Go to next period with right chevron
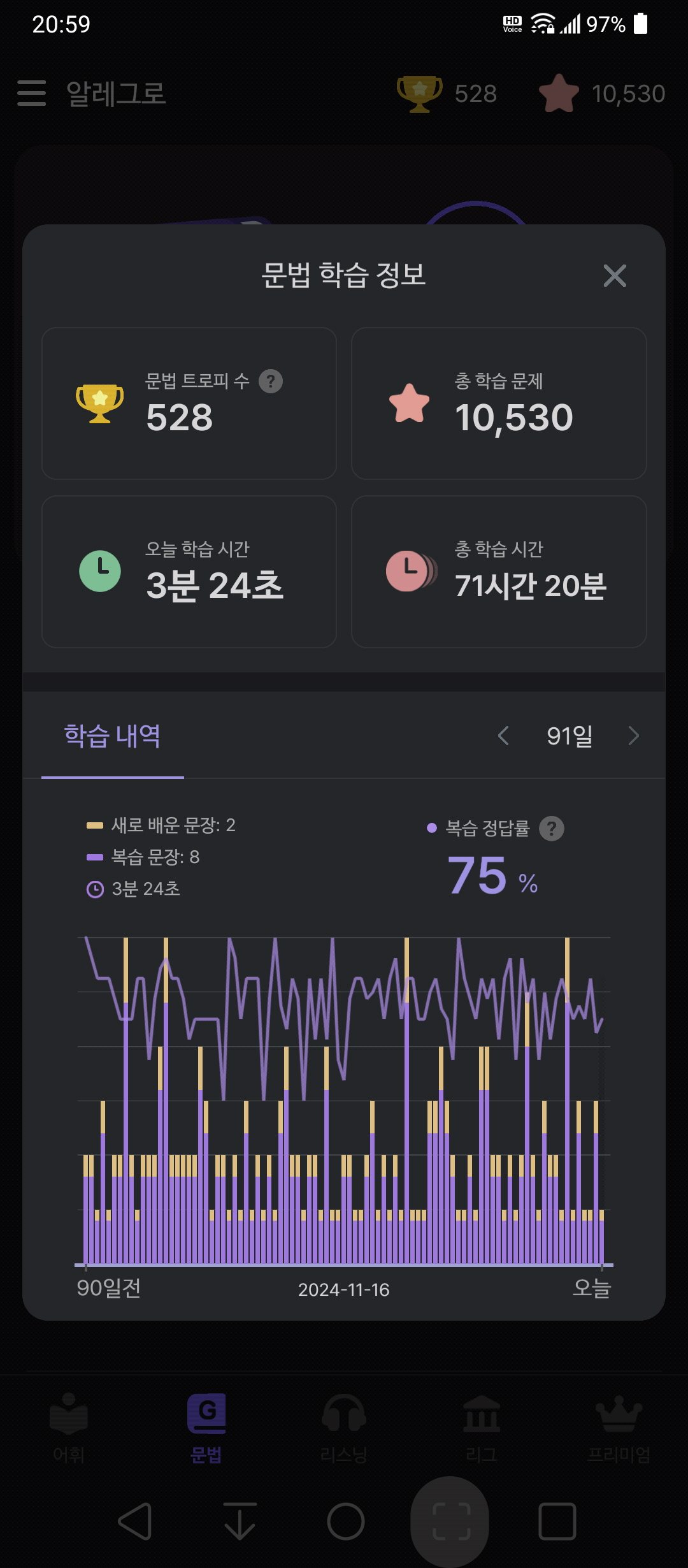 pyautogui.click(x=633, y=736)
